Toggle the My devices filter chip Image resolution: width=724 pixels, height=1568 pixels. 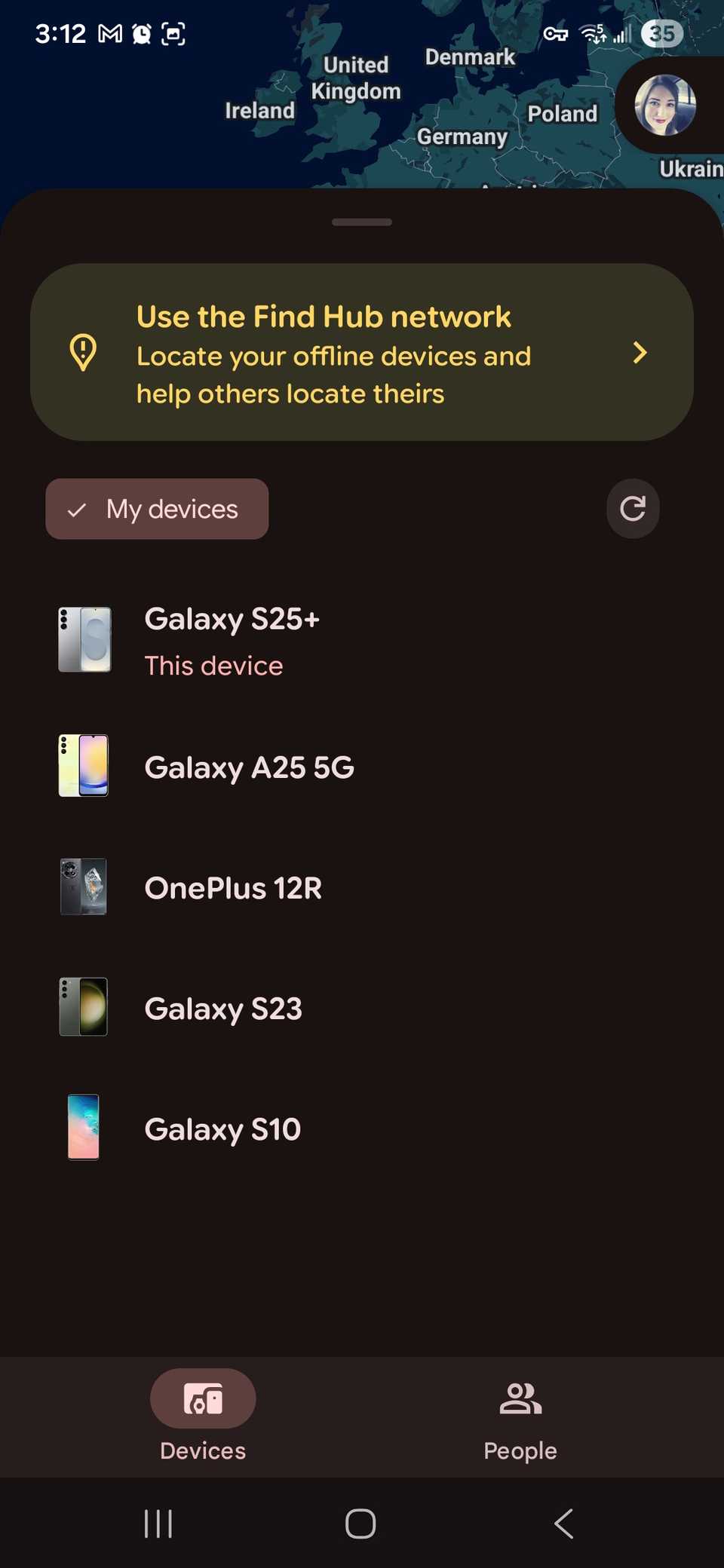coord(157,509)
